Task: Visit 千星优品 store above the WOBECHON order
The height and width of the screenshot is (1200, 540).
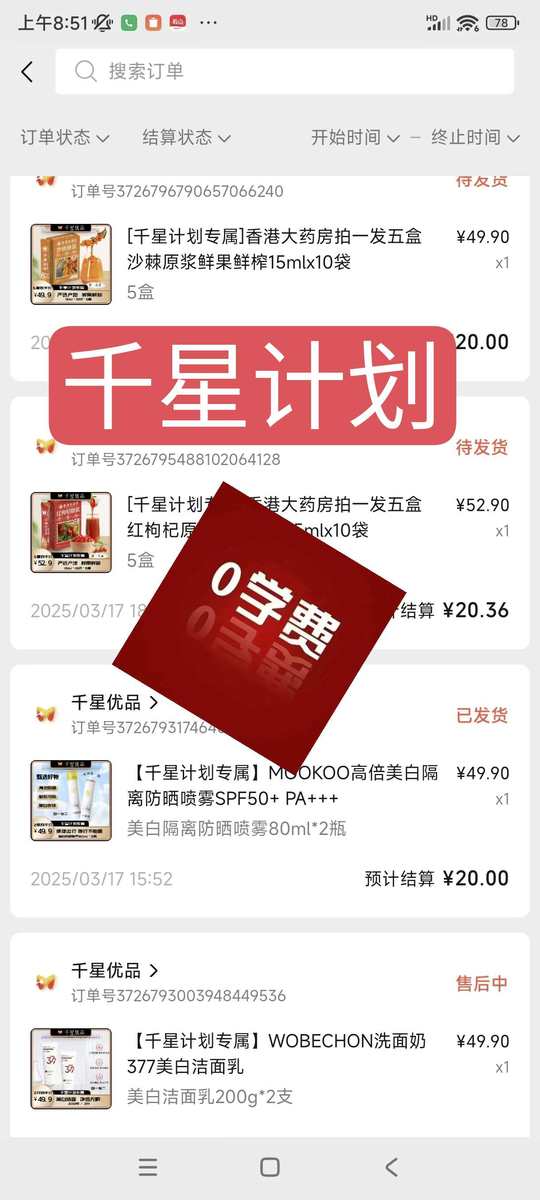Action: 114,970
